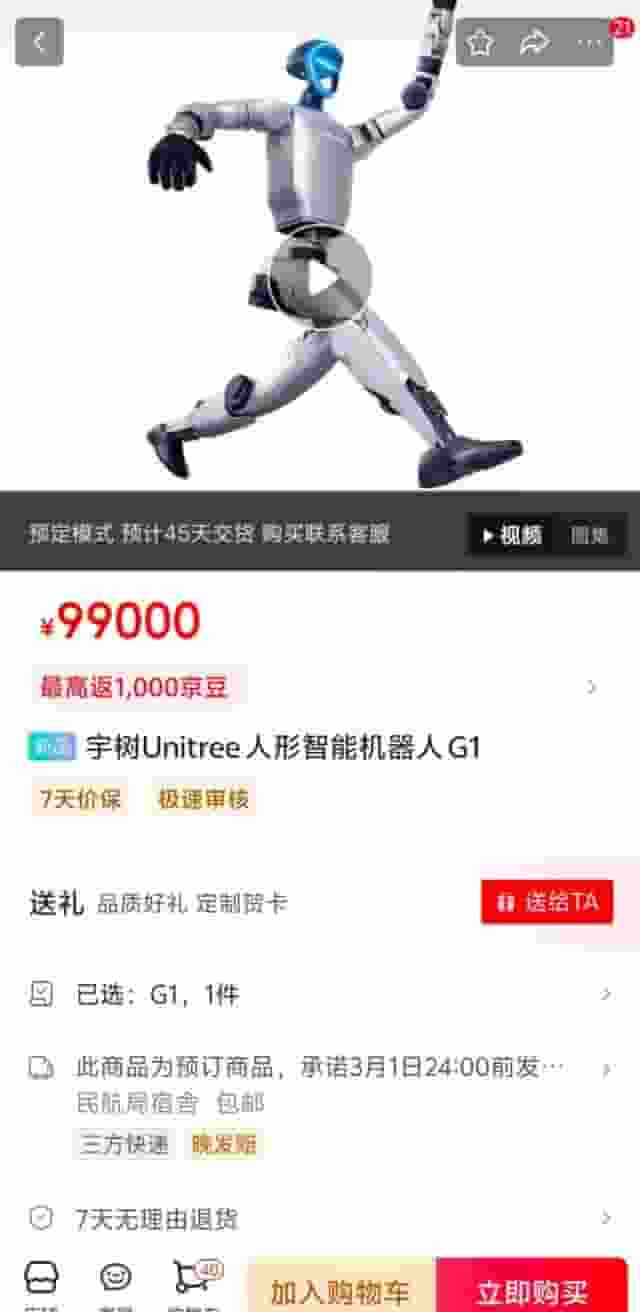This screenshot has height=1312, width=640.
Task: Play the robot product video
Action: tap(319, 277)
